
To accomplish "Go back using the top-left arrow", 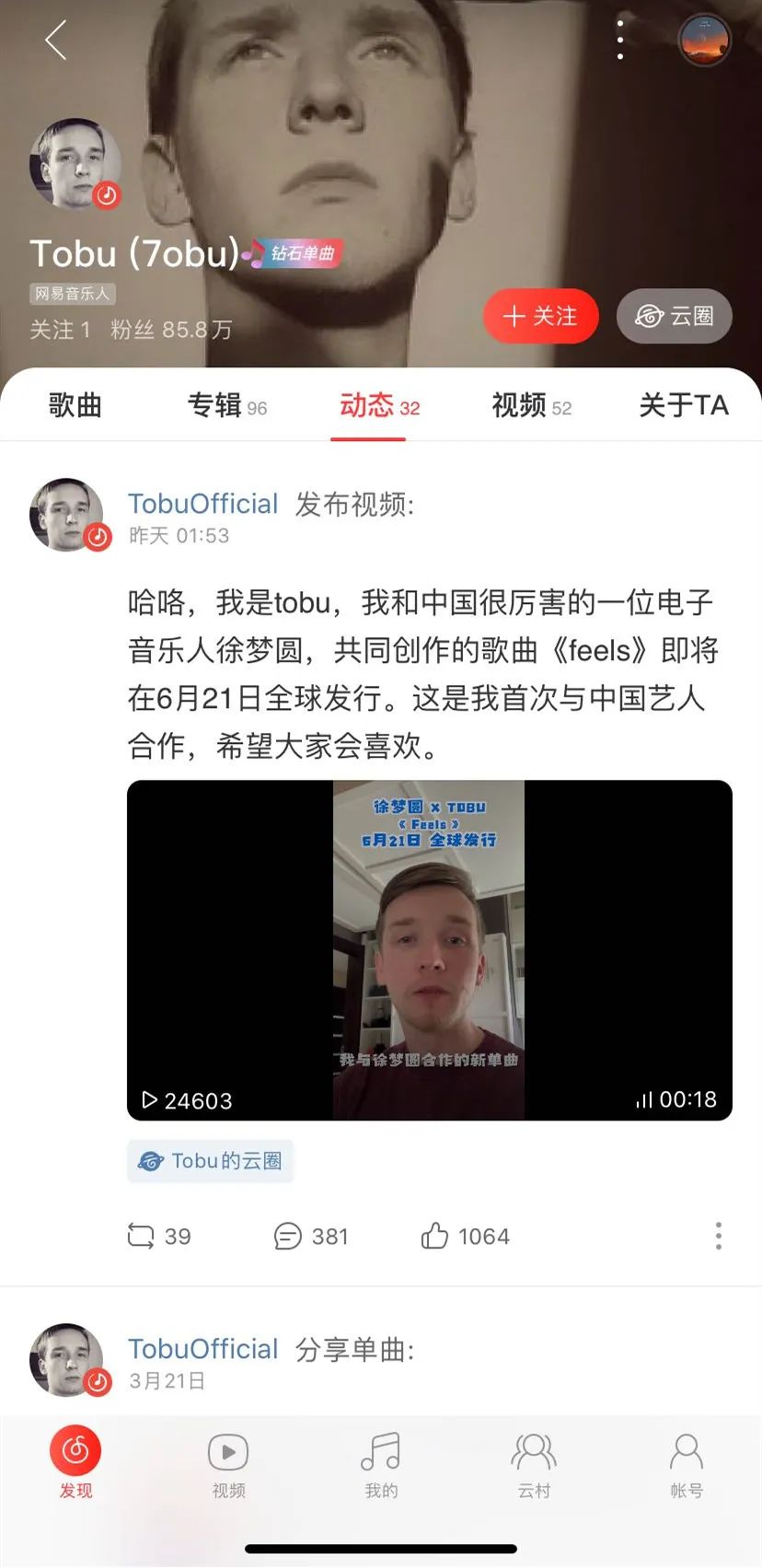I will pyautogui.click(x=56, y=41).
